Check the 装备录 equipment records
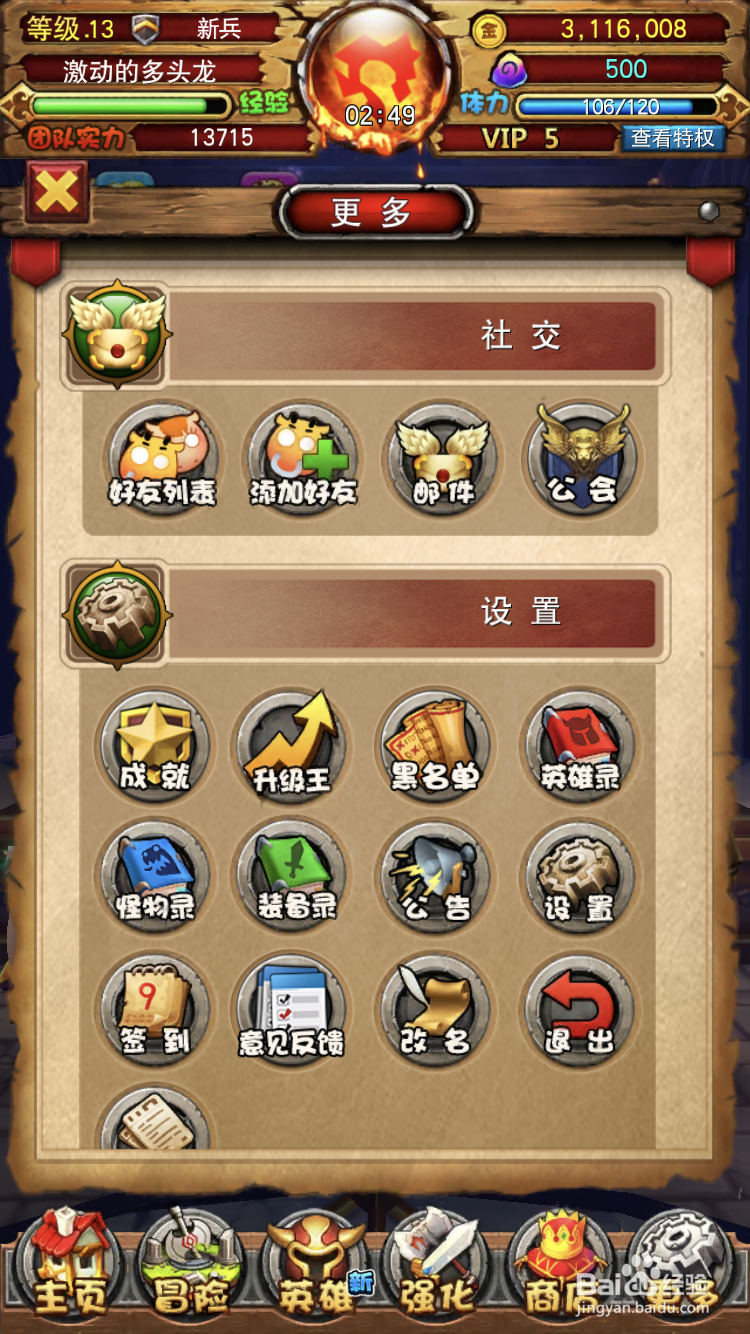The image size is (750, 1334). [291, 880]
